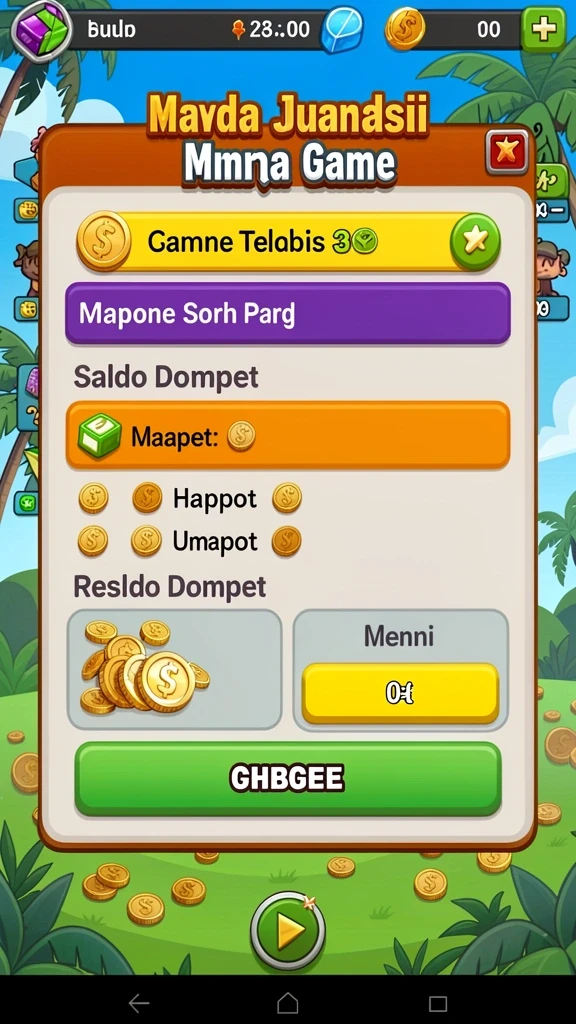576x1024 pixels.
Task: Go back with the system back arrow
Action: coord(138,1002)
